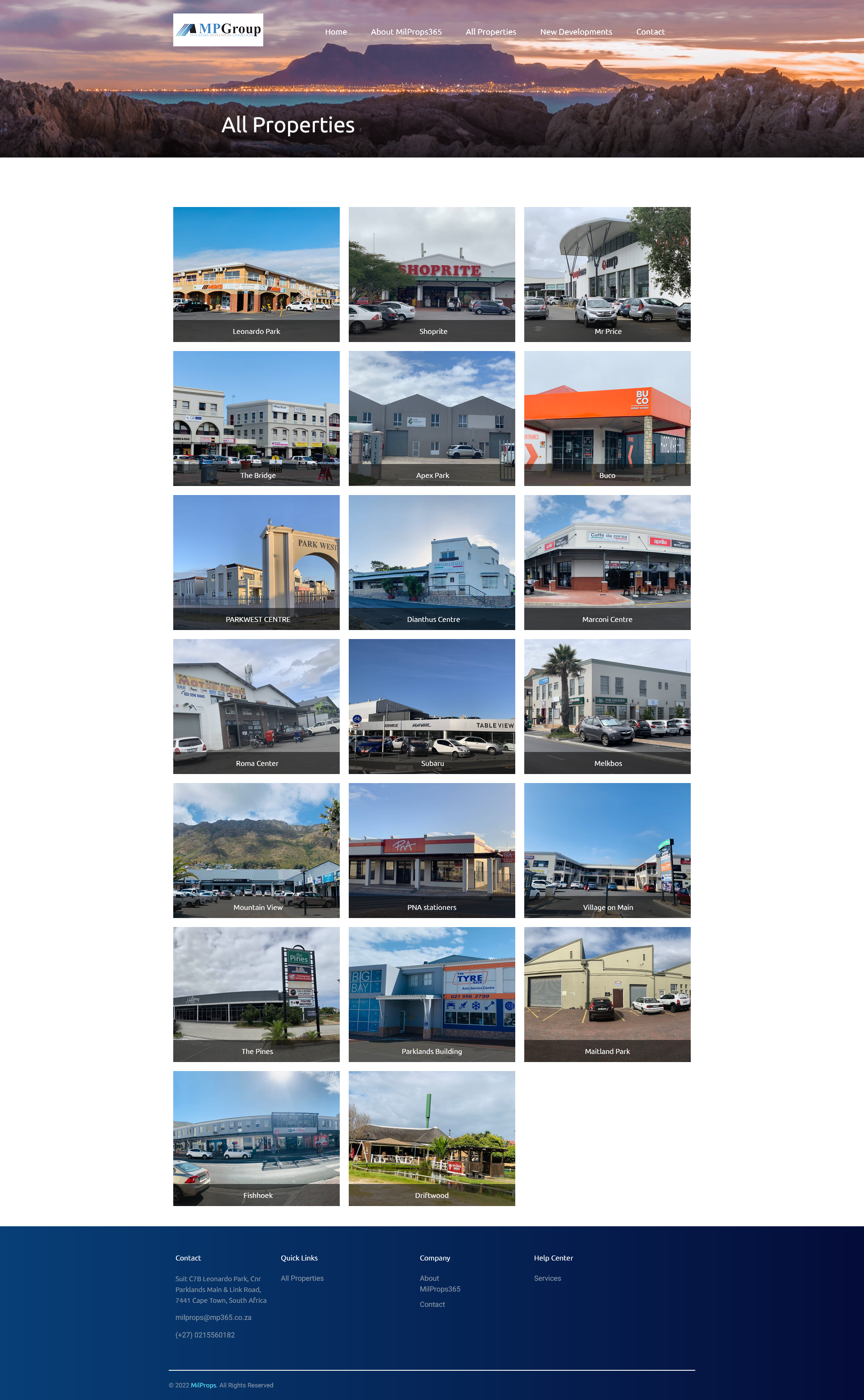Open the Parklands Building tile

tap(432, 994)
